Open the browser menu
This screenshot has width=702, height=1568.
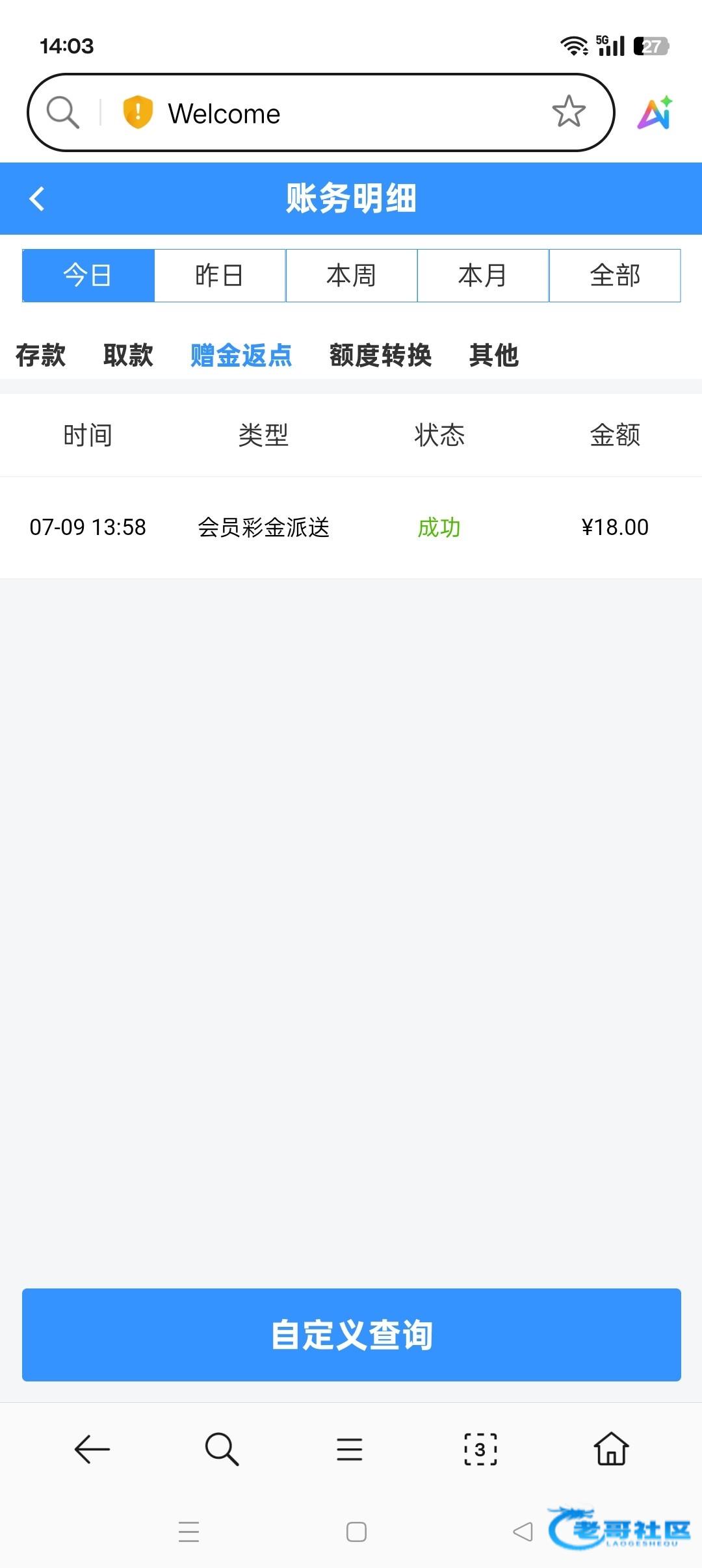coord(350,1449)
